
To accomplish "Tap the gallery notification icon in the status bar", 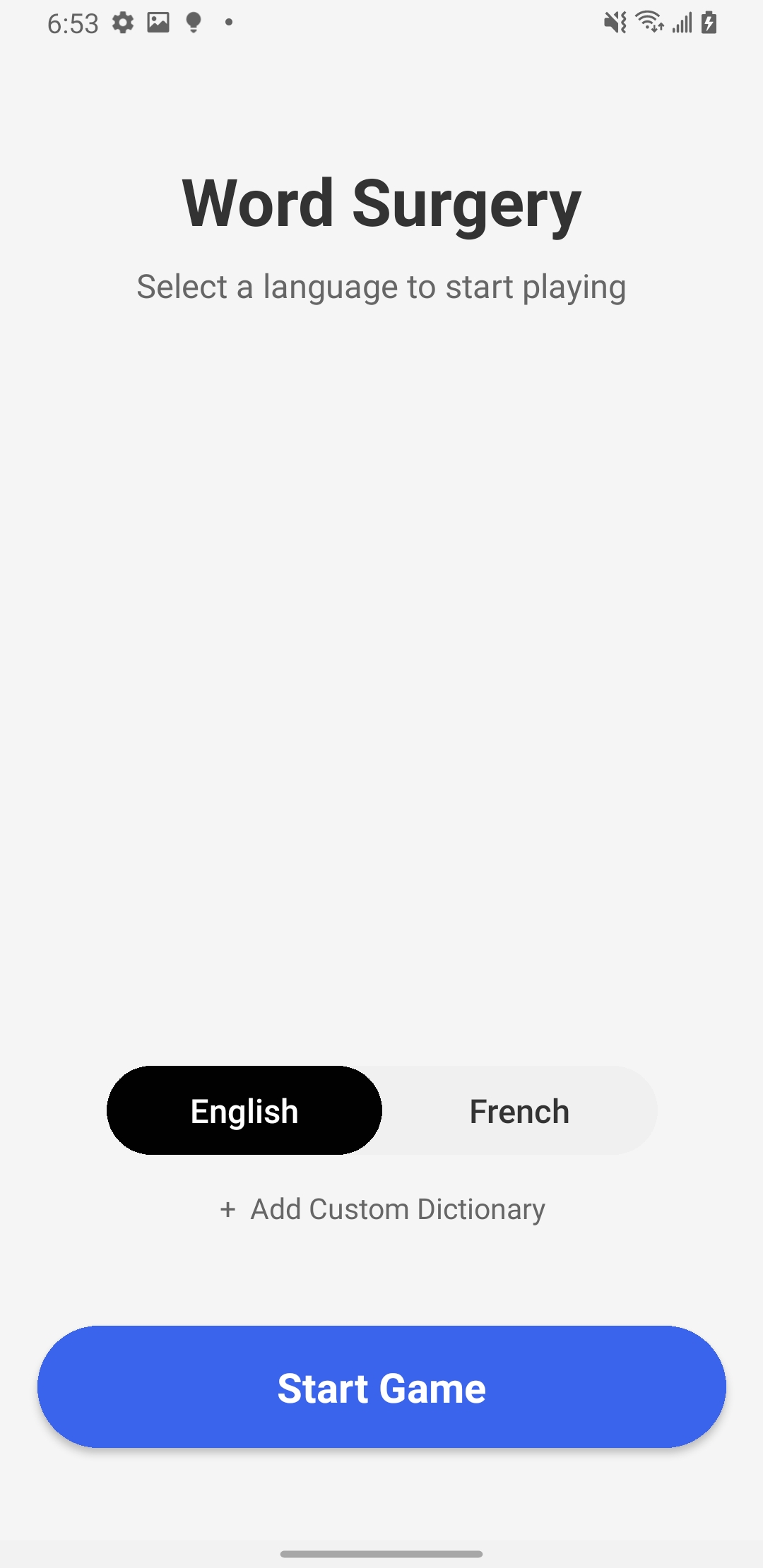I will [159, 21].
